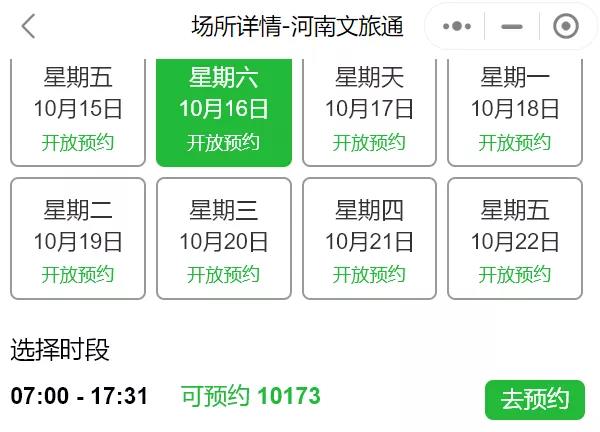Select Friday October 22 date
The height and width of the screenshot is (432, 600).
click(515, 240)
